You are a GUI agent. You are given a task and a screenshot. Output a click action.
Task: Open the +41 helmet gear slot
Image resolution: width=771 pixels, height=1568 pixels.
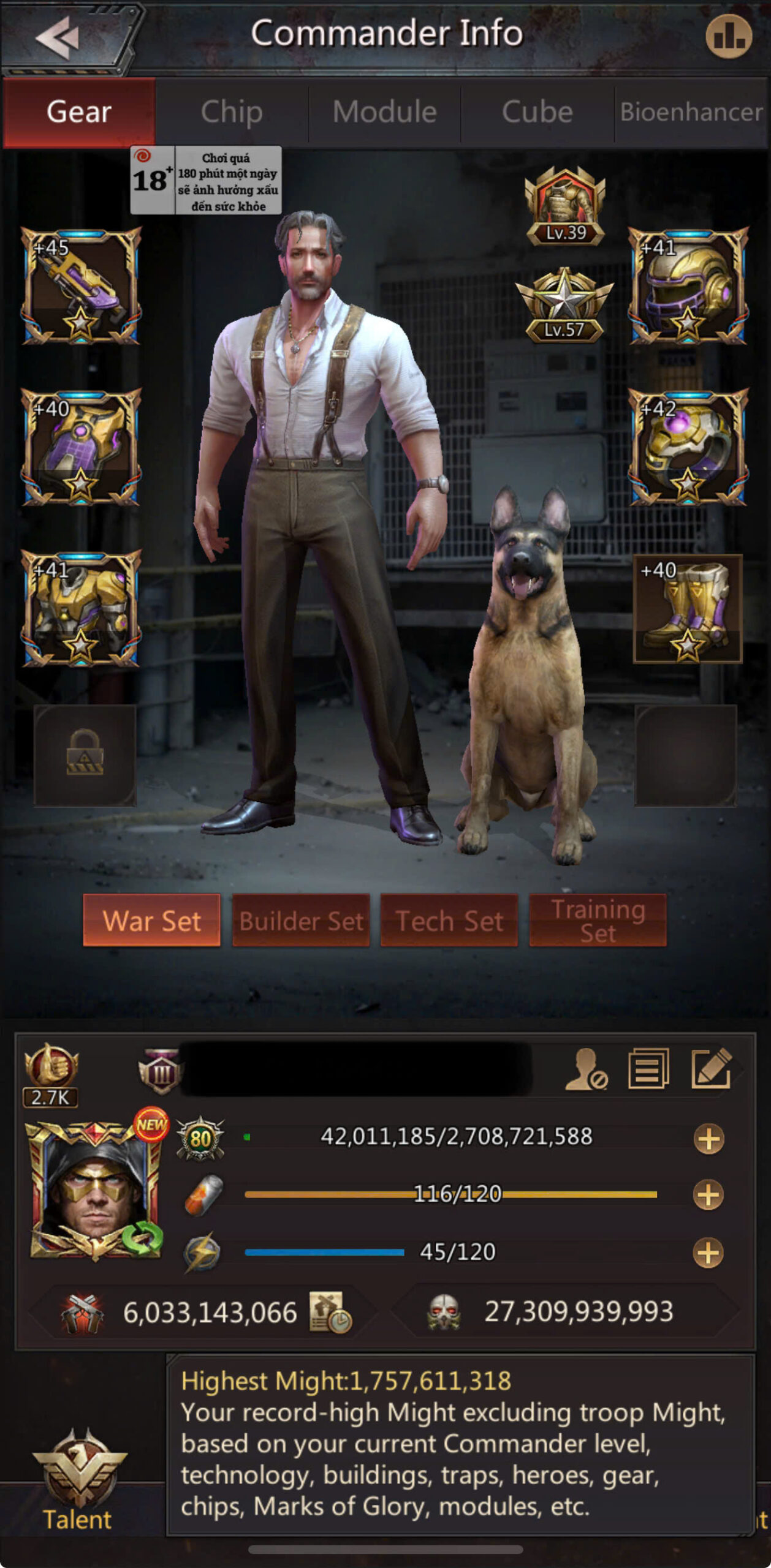688,286
